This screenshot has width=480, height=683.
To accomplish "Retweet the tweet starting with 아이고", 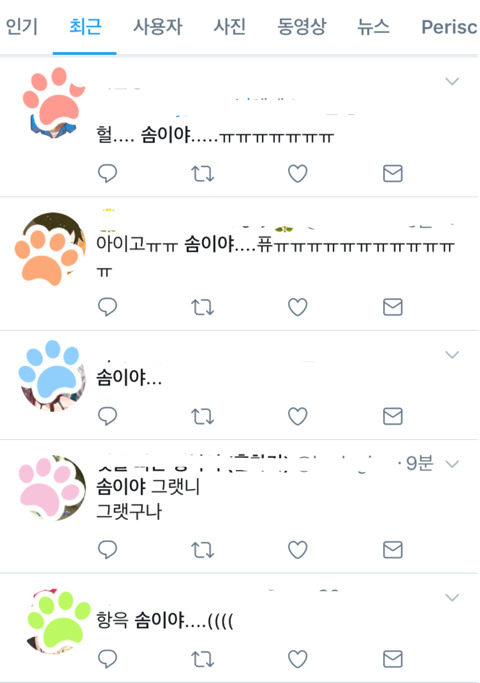I will pos(203,307).
